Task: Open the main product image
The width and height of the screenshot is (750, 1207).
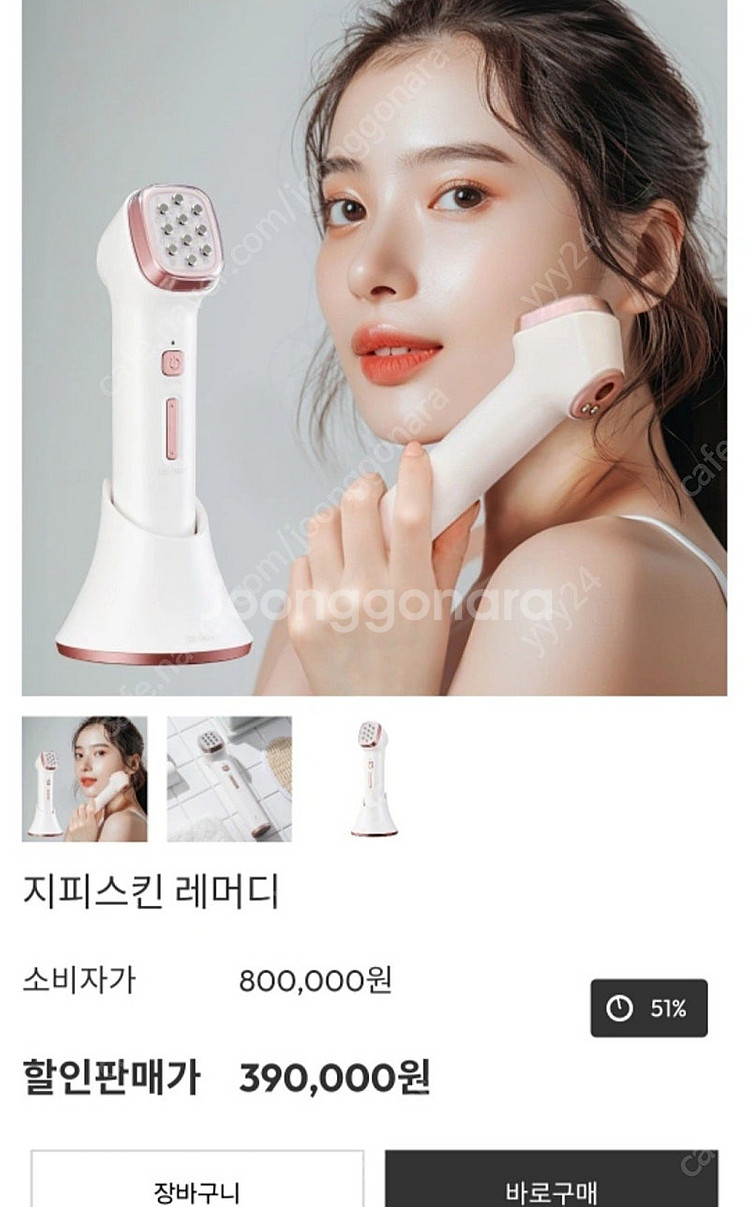Action: [374, 347]
